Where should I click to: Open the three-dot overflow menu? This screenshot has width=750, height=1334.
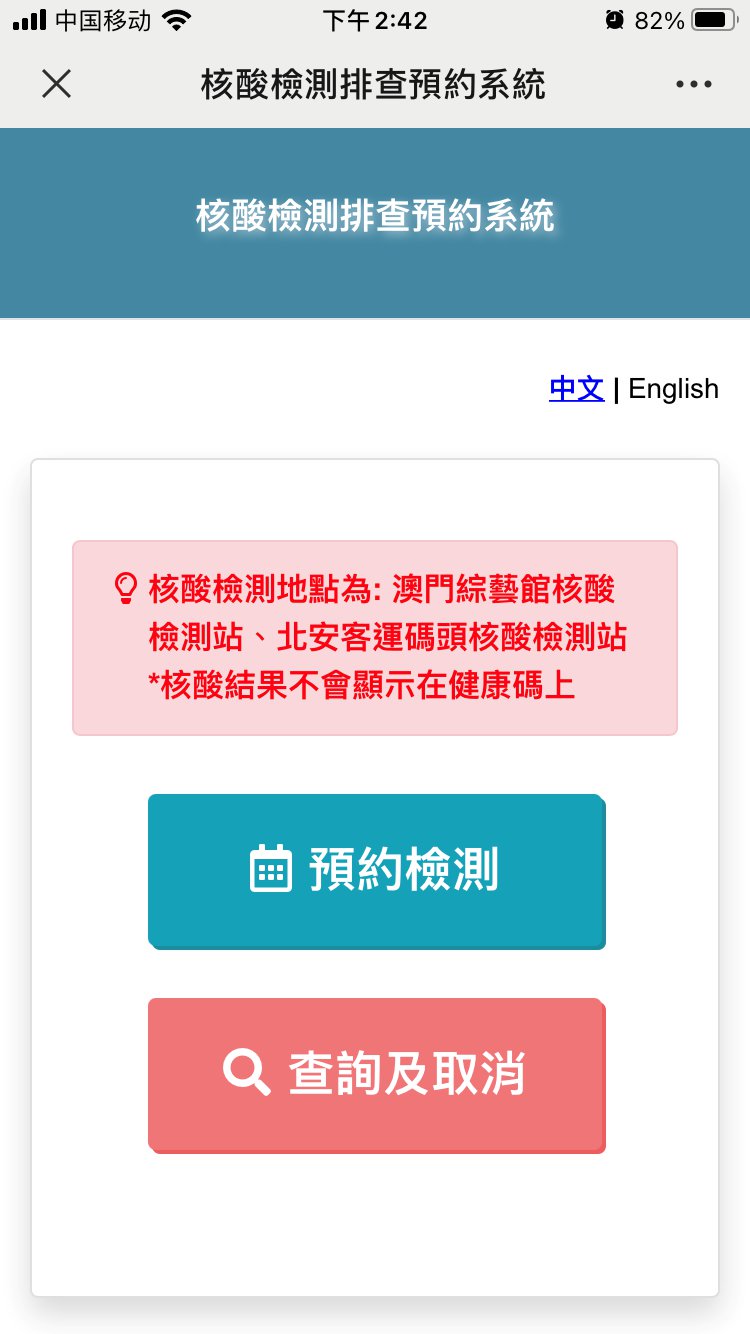[x=693, y=85]
